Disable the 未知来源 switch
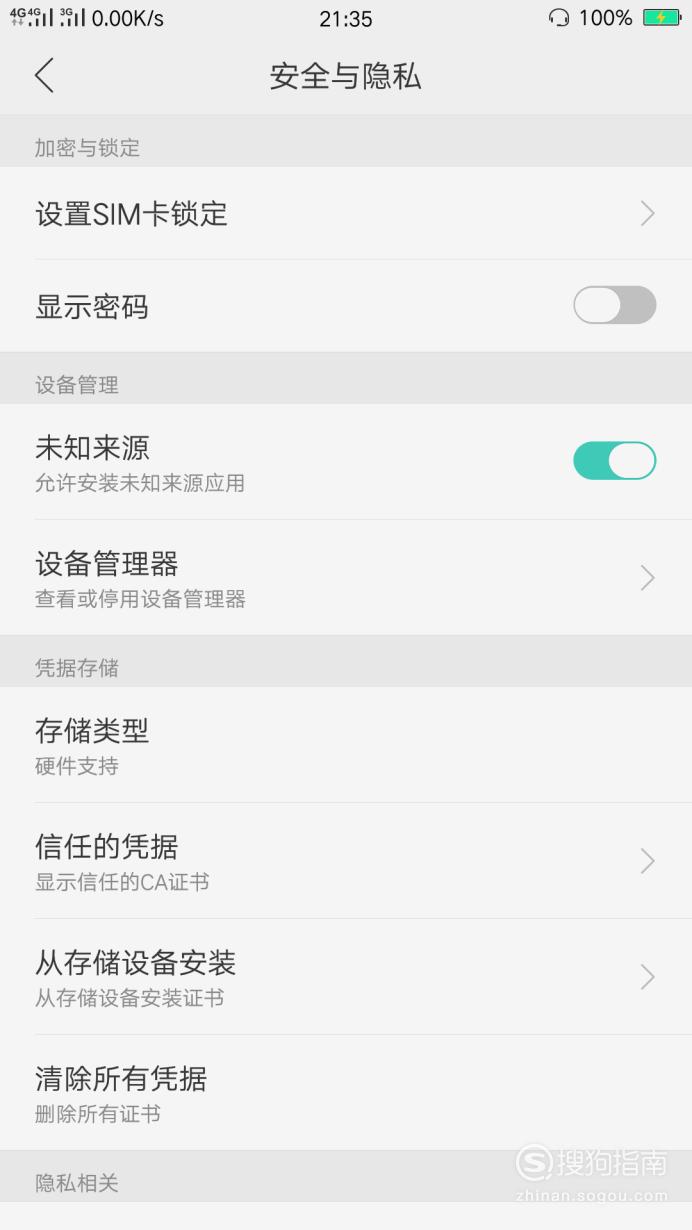 point(614,461)
